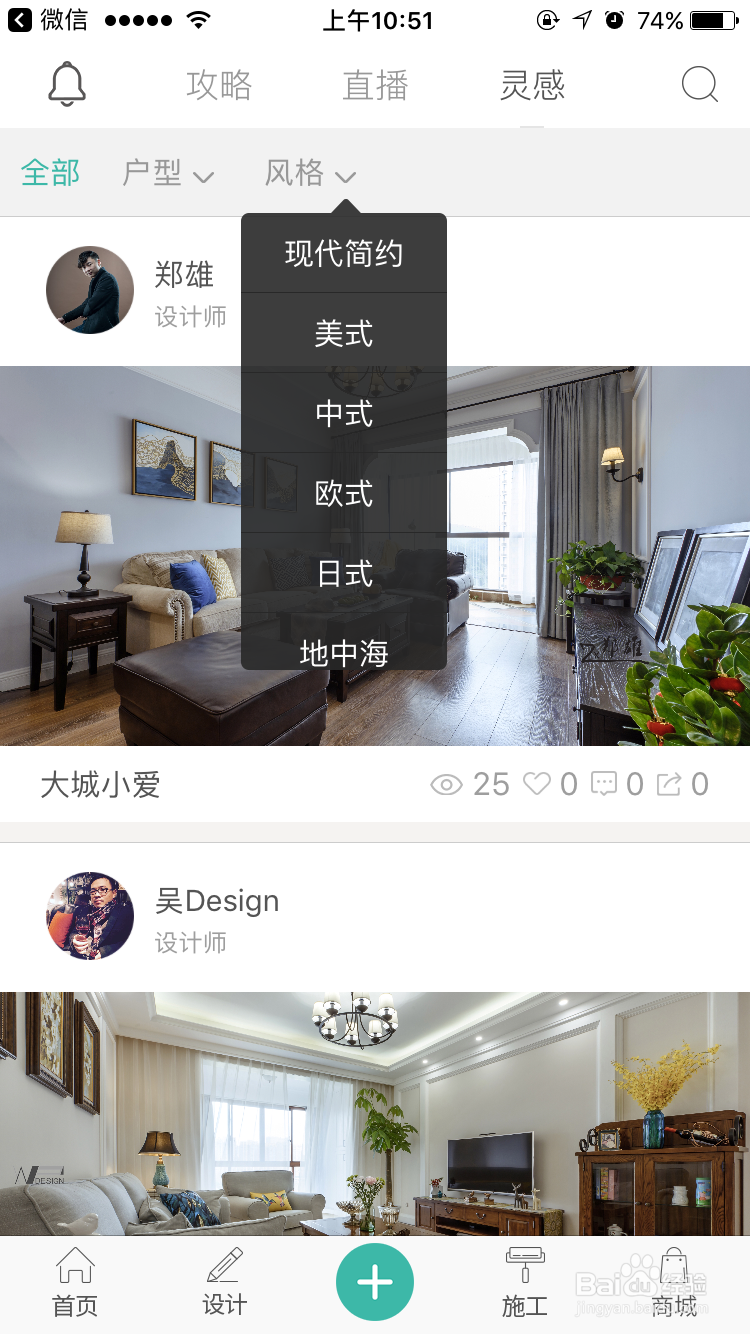The width and height of the screenshot is (750, 1334).
Task: Select the 设计 pencil icon
Action: 224,1283
